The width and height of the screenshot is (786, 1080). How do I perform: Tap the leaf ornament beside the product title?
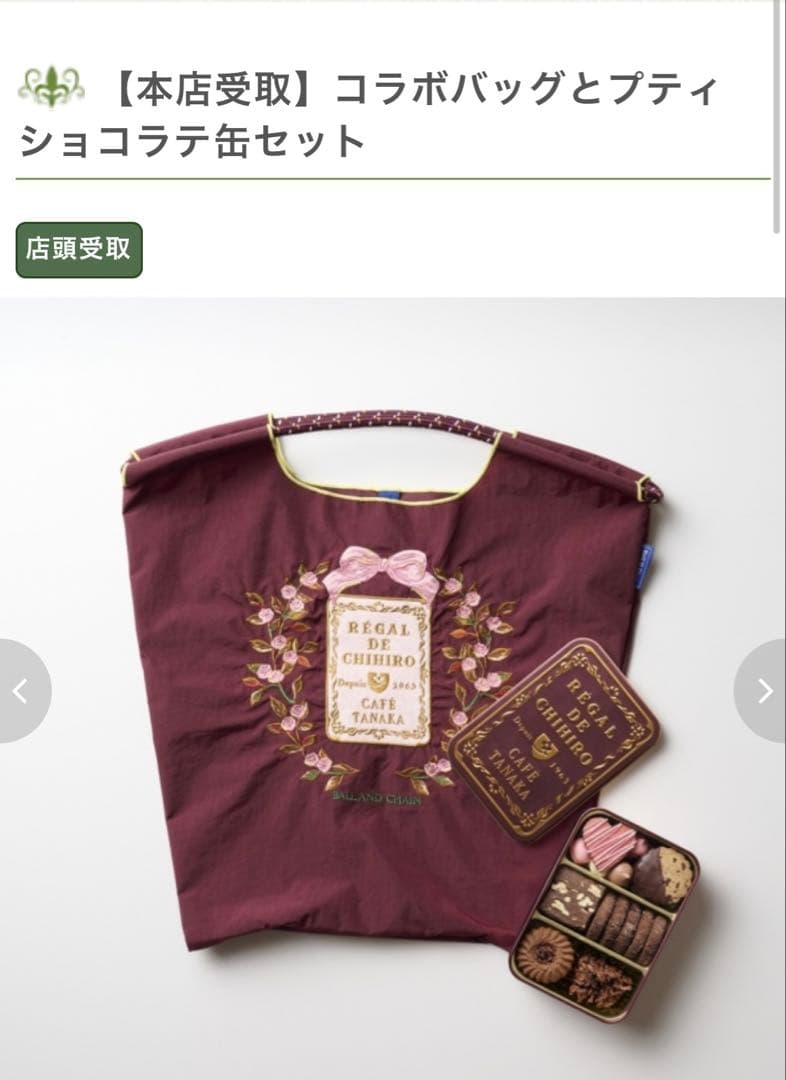pos(46,85)
